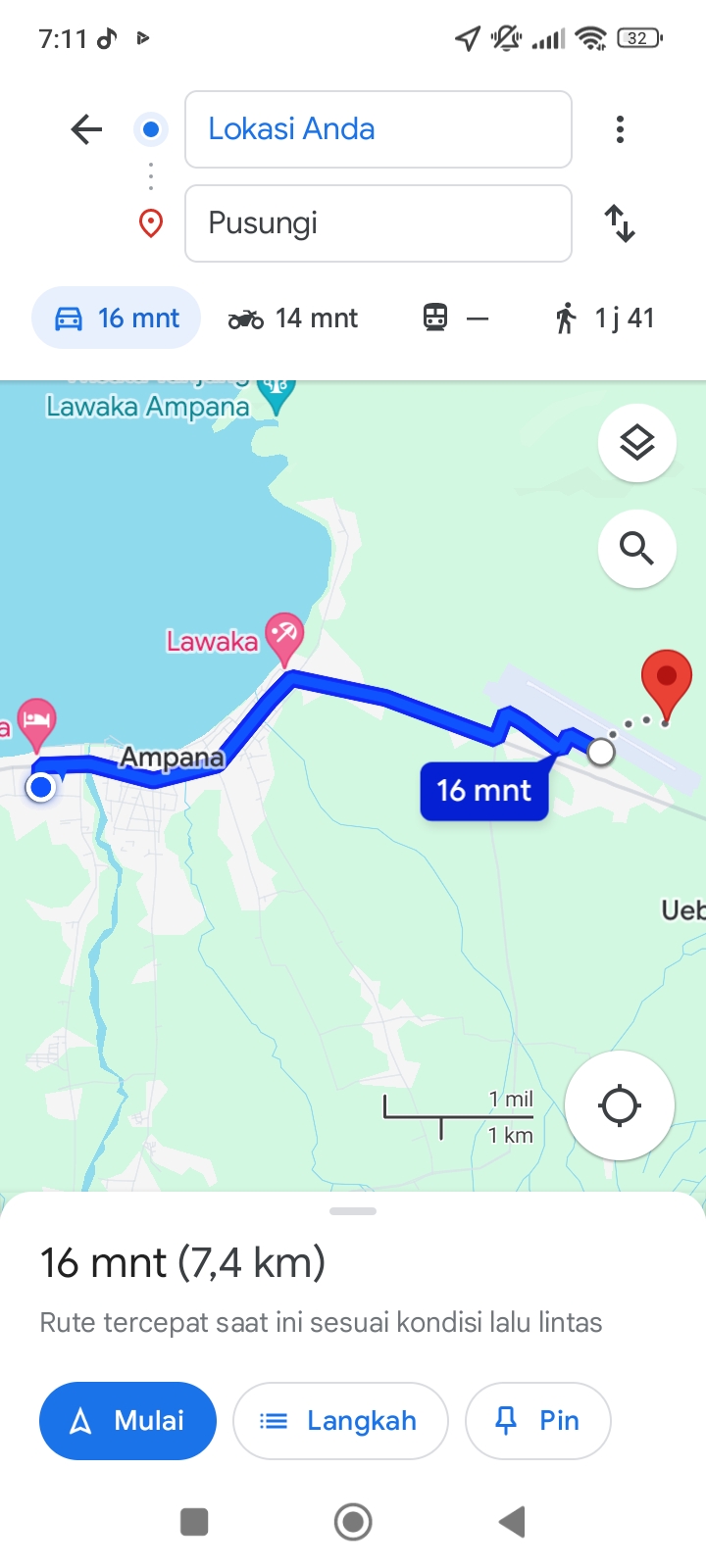Open recent apps via square button
Image resolution: width=706 pixels, height=1568 pixels.
click(x=194, y=1522)
